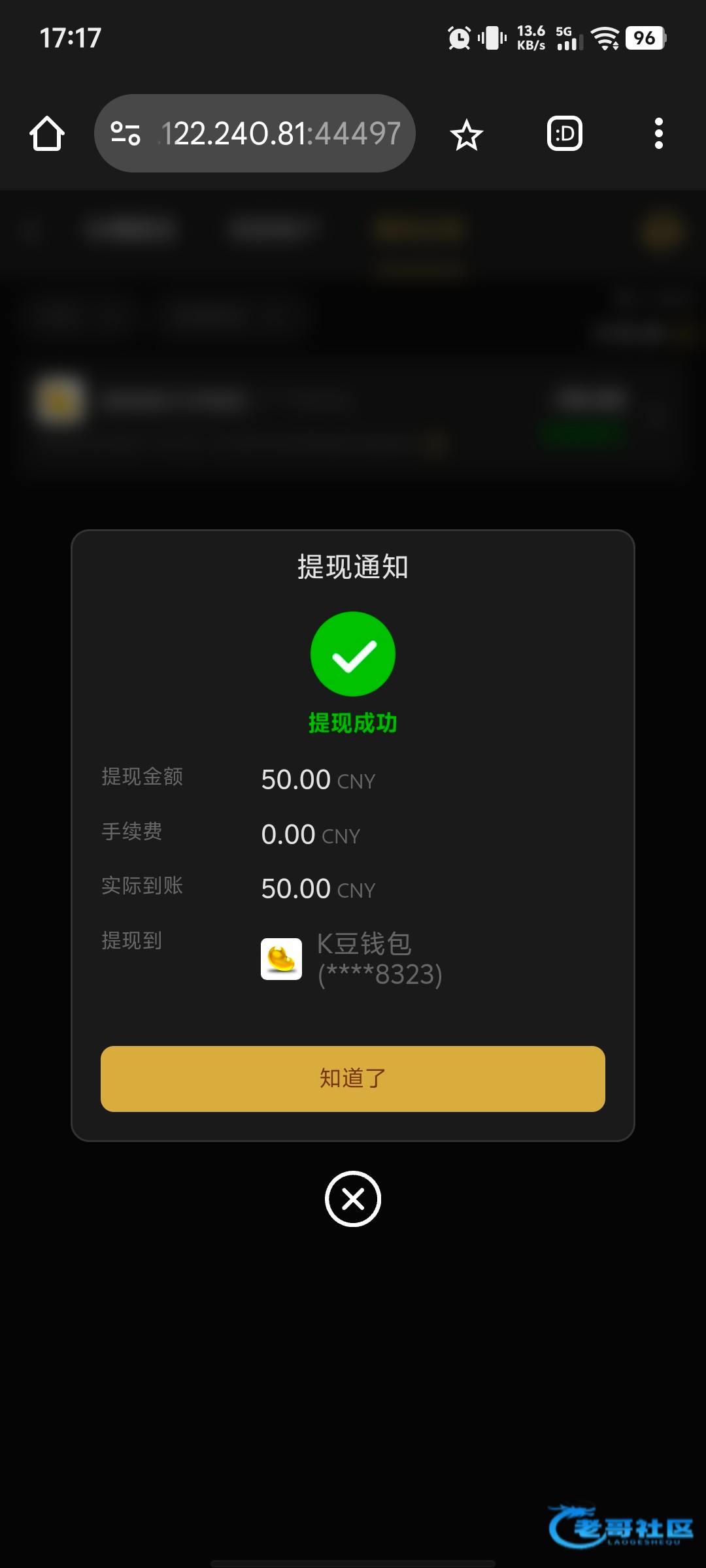Close the withdrawal notice dialog
The image size is (706, 1568).
click(x=352, y=1199)
